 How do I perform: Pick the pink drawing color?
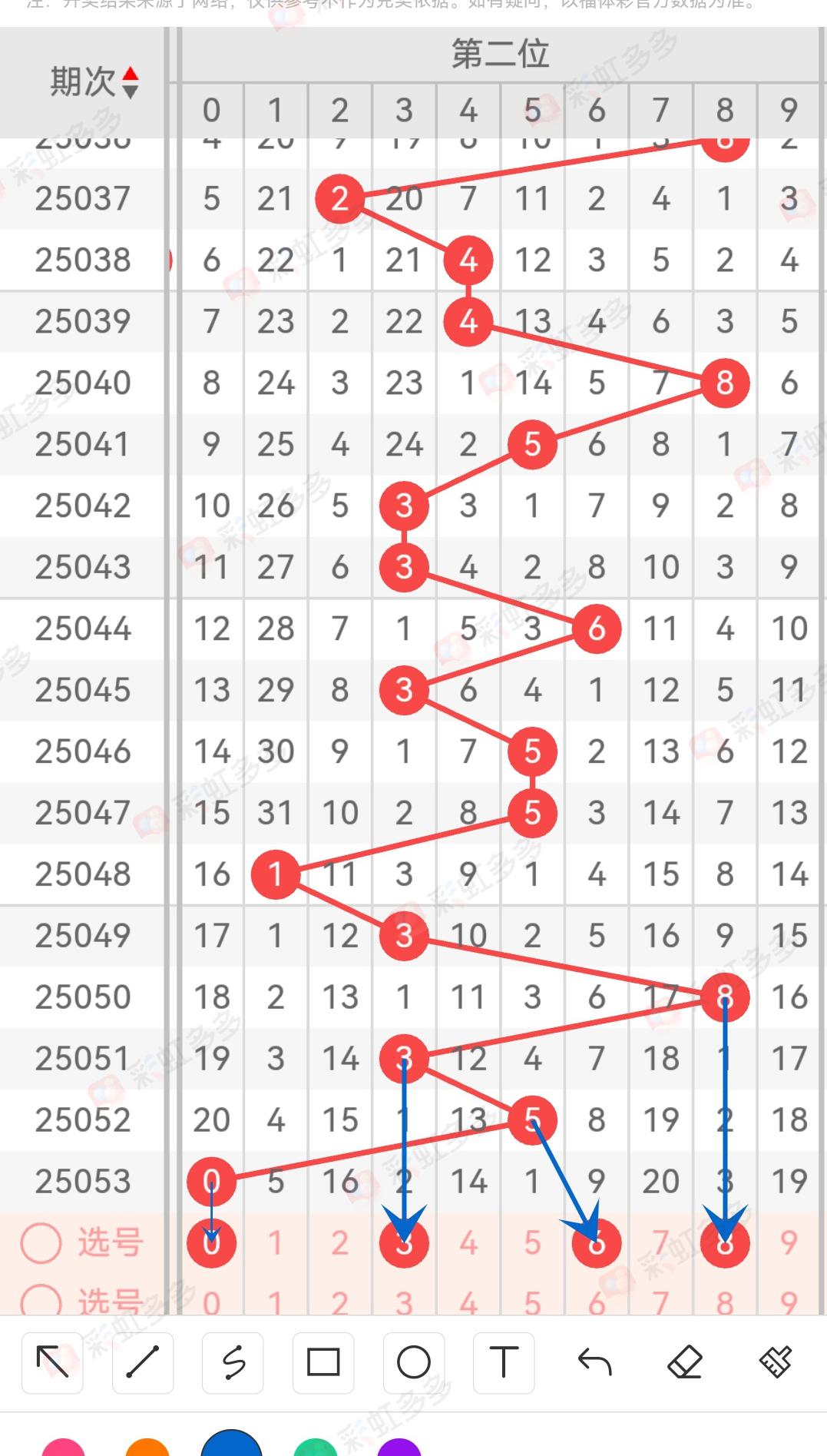pos(63,1448)
